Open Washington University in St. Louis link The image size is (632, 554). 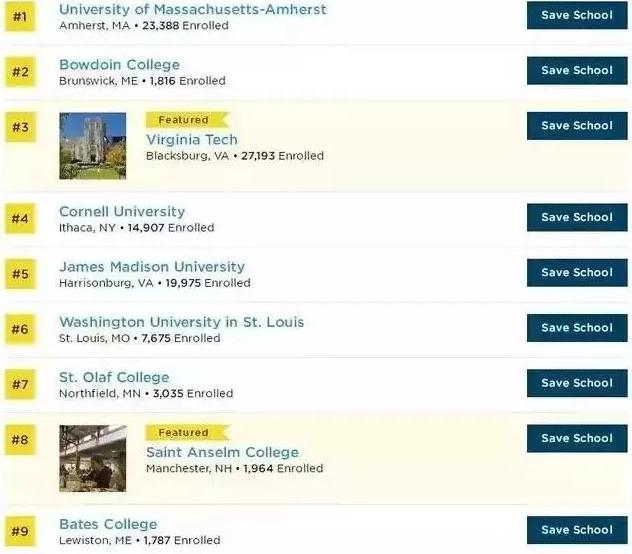[x=181, y=322]
